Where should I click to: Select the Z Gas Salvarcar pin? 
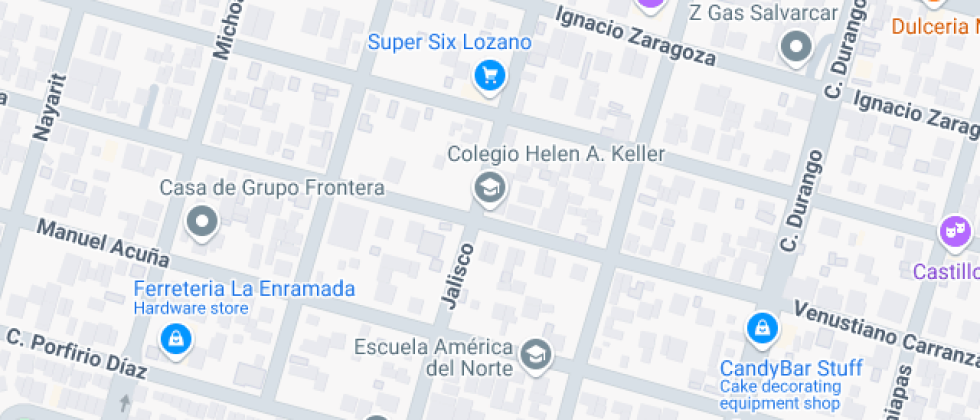click(796, 46)
